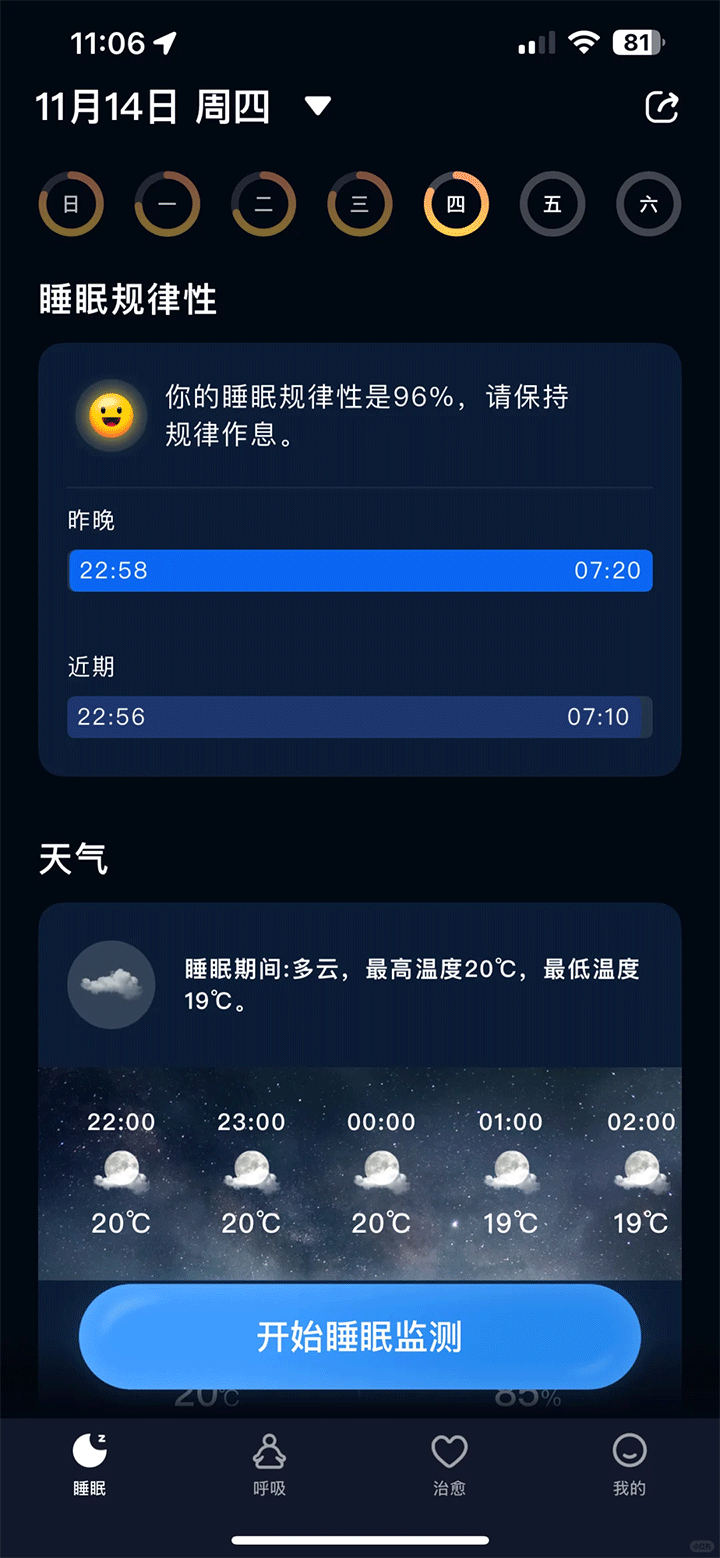The height and width of the screenshot is (1558, 720).
Task: Select the 四 day ring
Action: point(456,205)
